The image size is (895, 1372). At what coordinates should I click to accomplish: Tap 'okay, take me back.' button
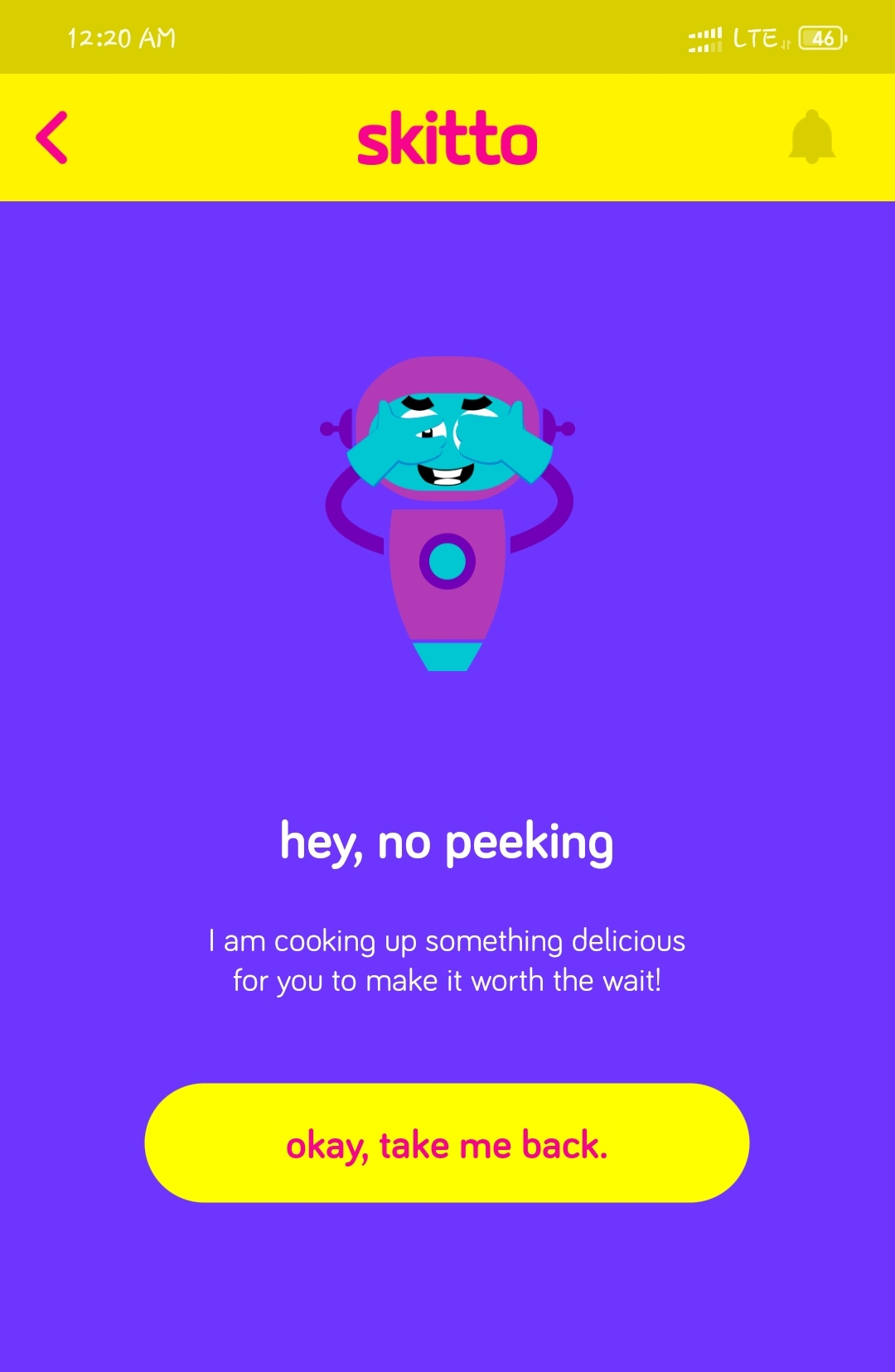(x=447, y=1143)
